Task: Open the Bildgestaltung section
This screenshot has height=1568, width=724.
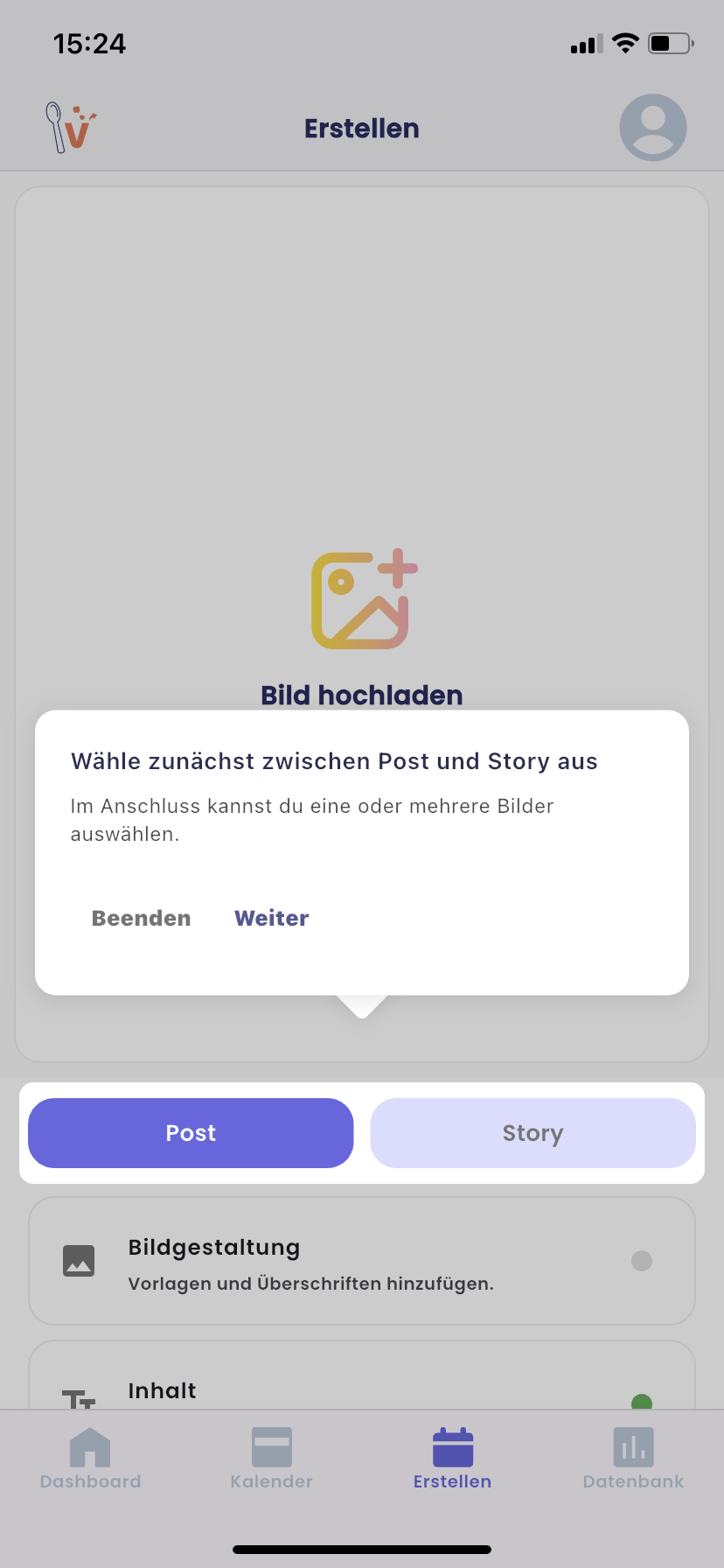Action: (x=361, y=1261)
